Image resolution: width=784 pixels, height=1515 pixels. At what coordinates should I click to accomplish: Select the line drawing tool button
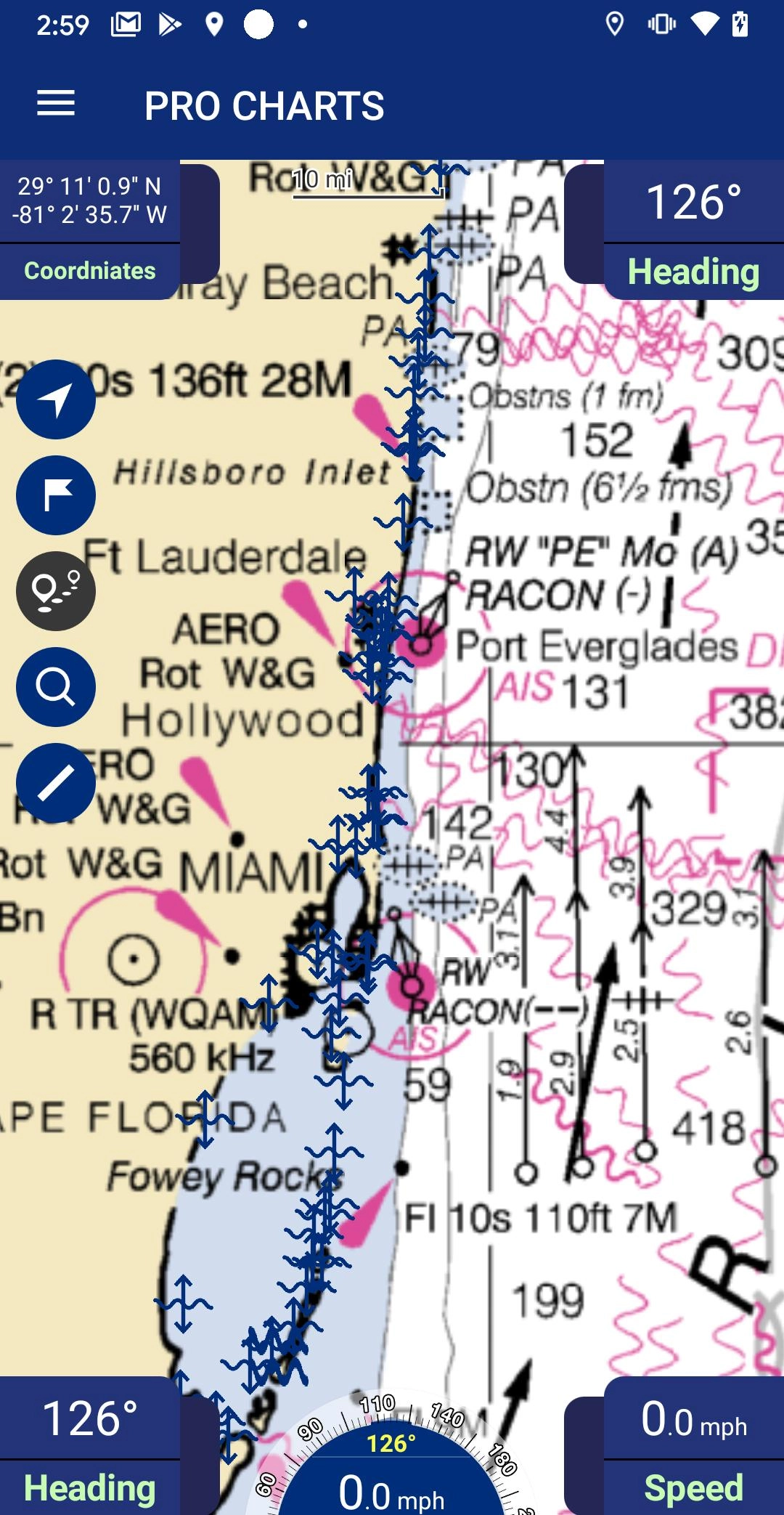[56, 783]
